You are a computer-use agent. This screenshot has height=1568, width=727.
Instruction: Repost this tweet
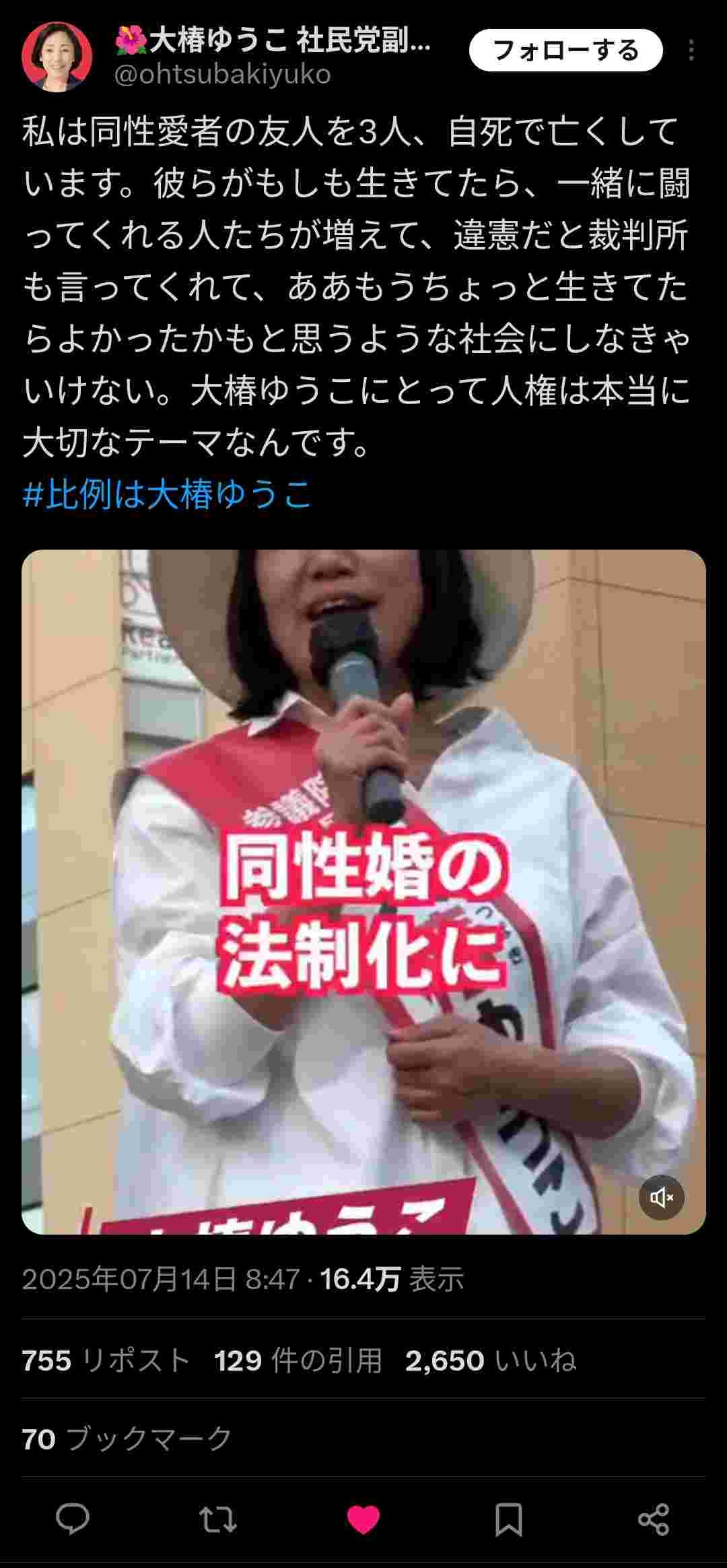pyautogui.click(x=218, y=1520)
